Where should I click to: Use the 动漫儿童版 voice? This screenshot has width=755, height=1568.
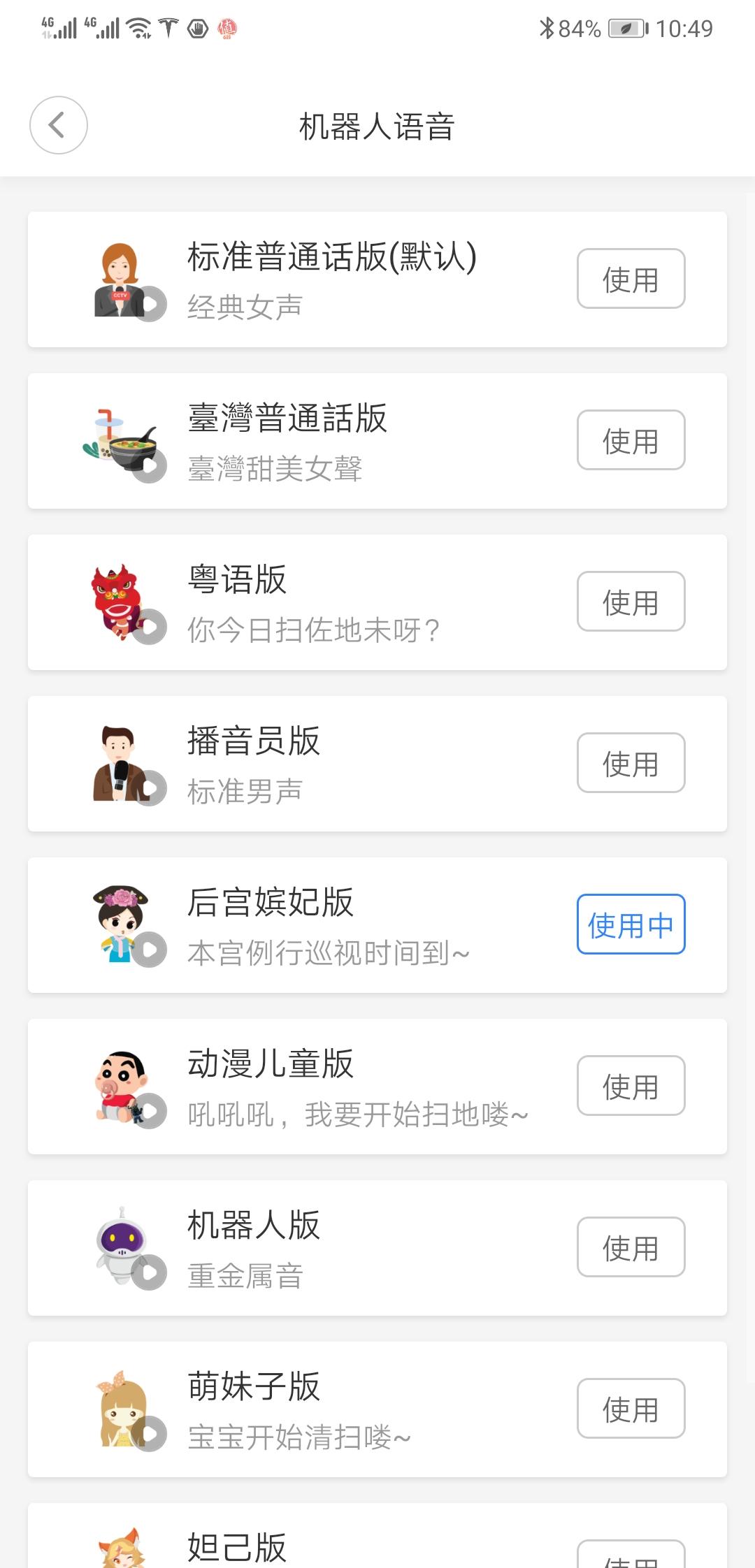click(631, 1086)
